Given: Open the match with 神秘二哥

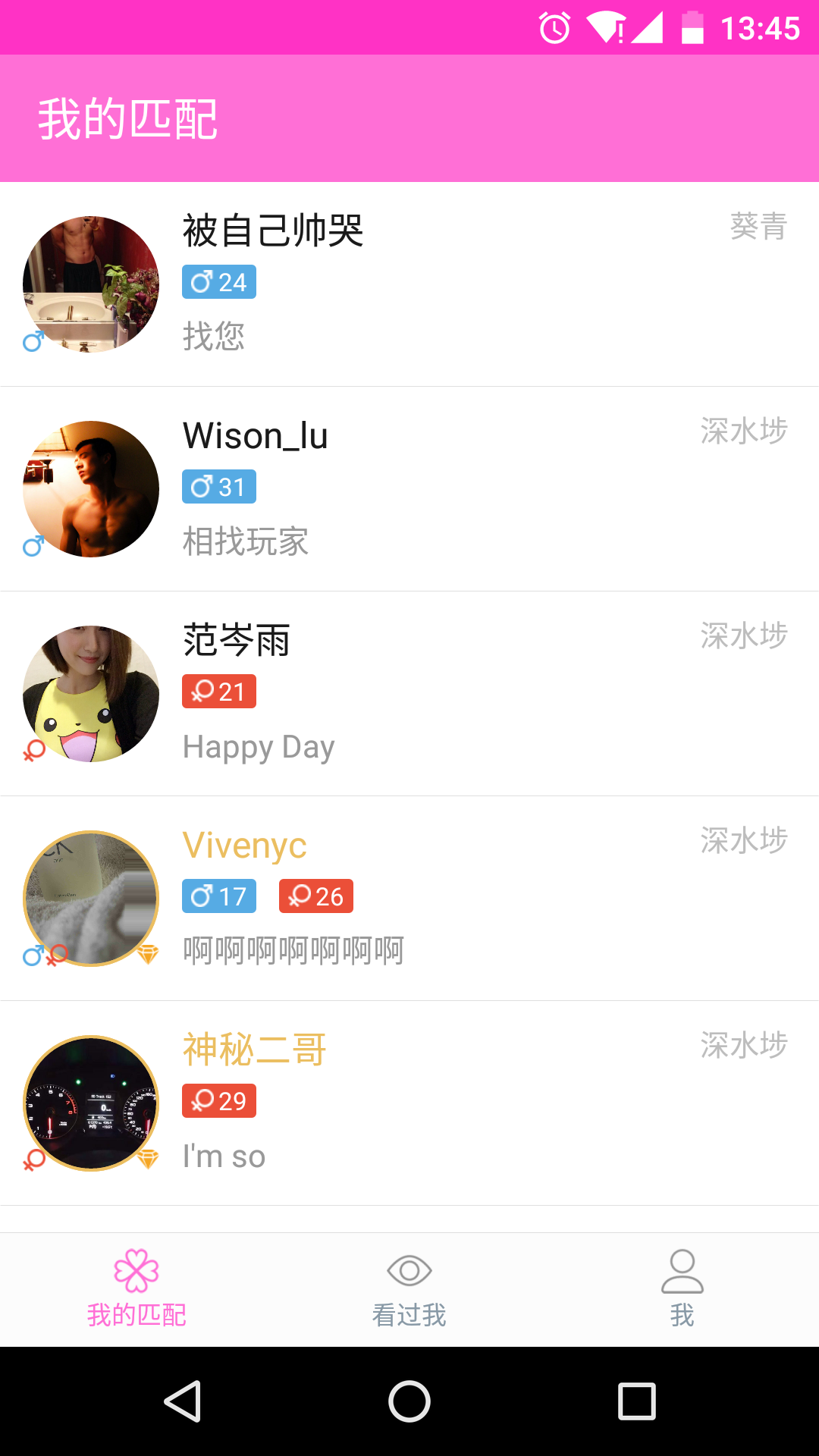Looking at the screenshot, I should tap(409, 1103).
